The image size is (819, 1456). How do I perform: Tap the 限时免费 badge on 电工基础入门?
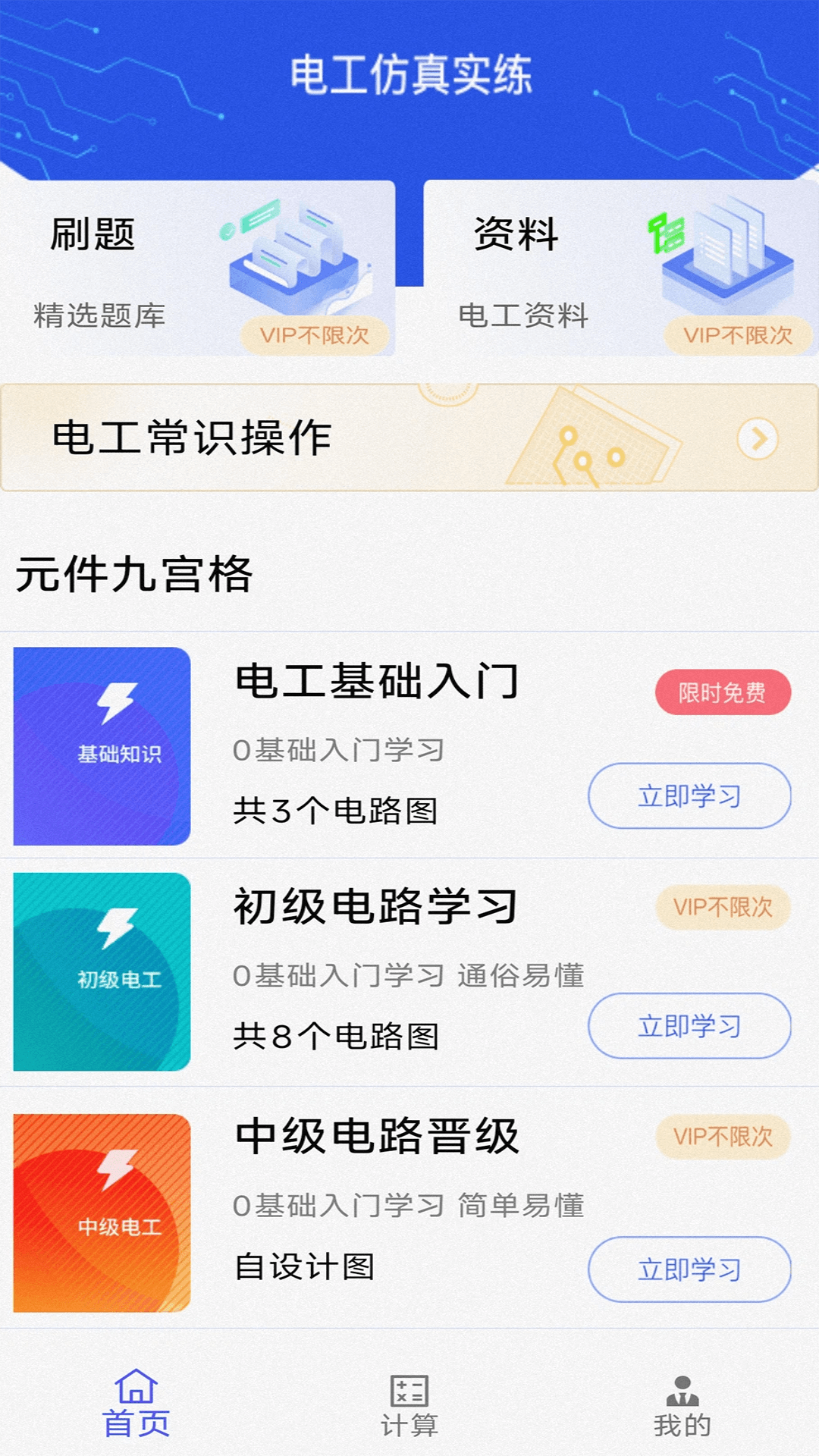(x=723, y=692)
